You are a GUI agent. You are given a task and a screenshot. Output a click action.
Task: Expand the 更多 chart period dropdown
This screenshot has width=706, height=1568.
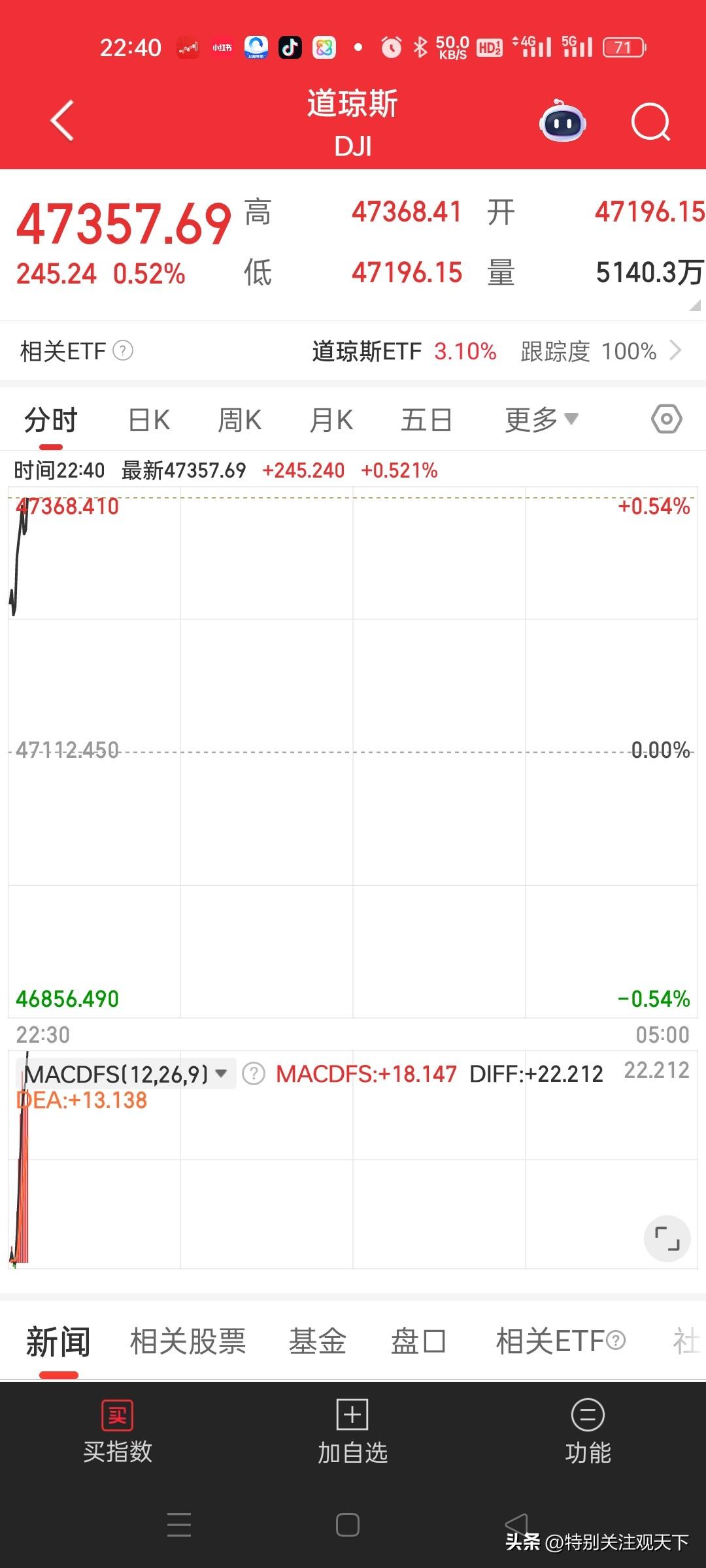[541, 419]
